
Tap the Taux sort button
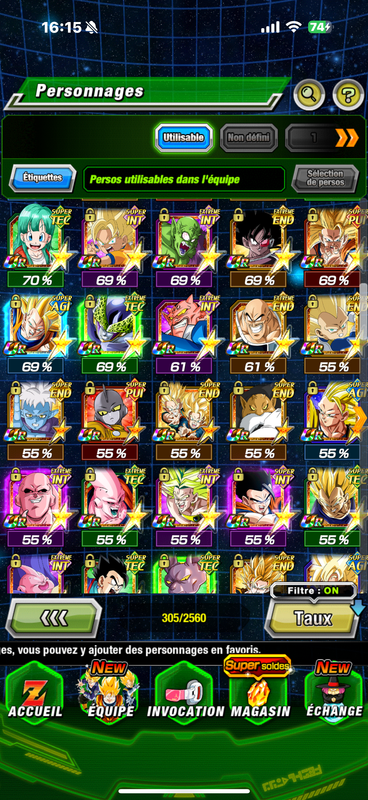click(x=312, y=618)
